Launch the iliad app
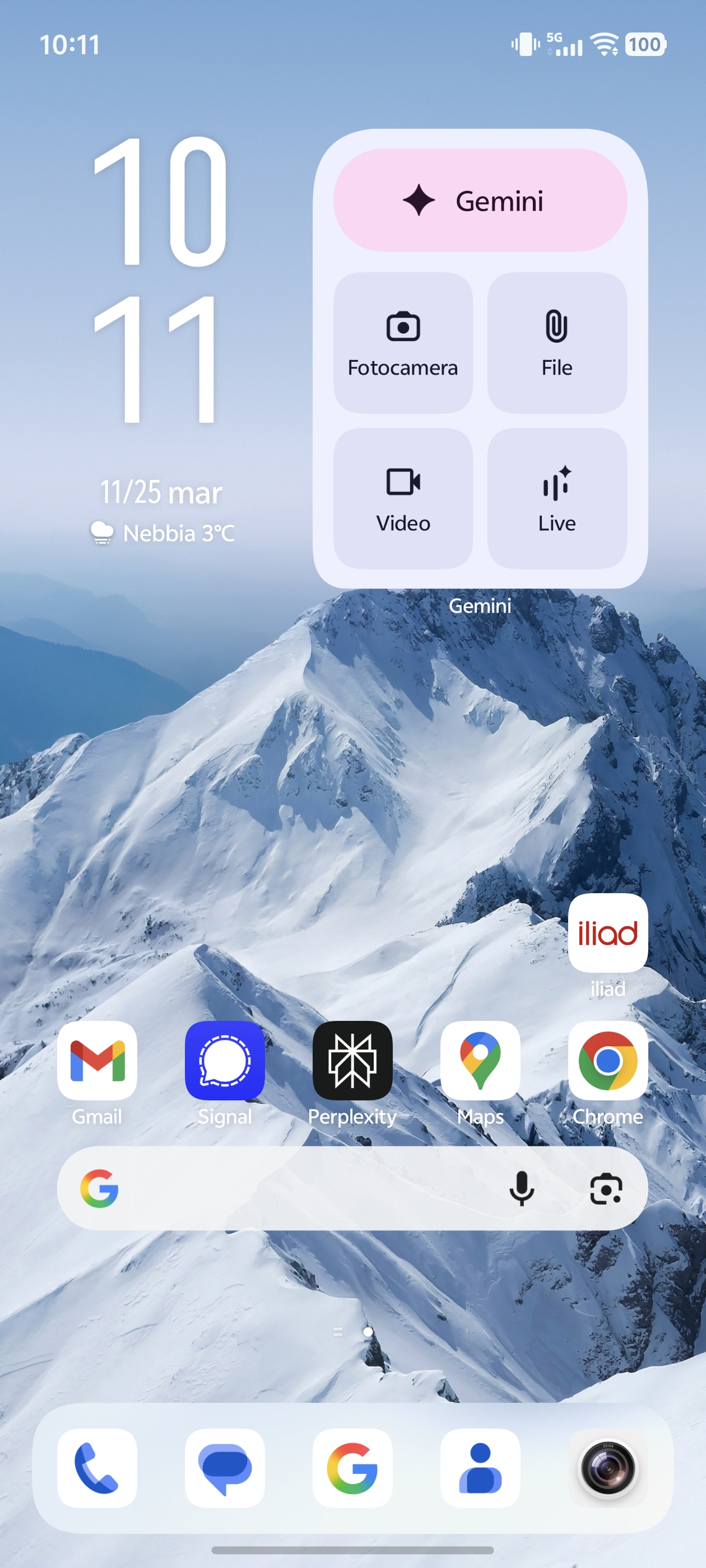 click(607, 933)
